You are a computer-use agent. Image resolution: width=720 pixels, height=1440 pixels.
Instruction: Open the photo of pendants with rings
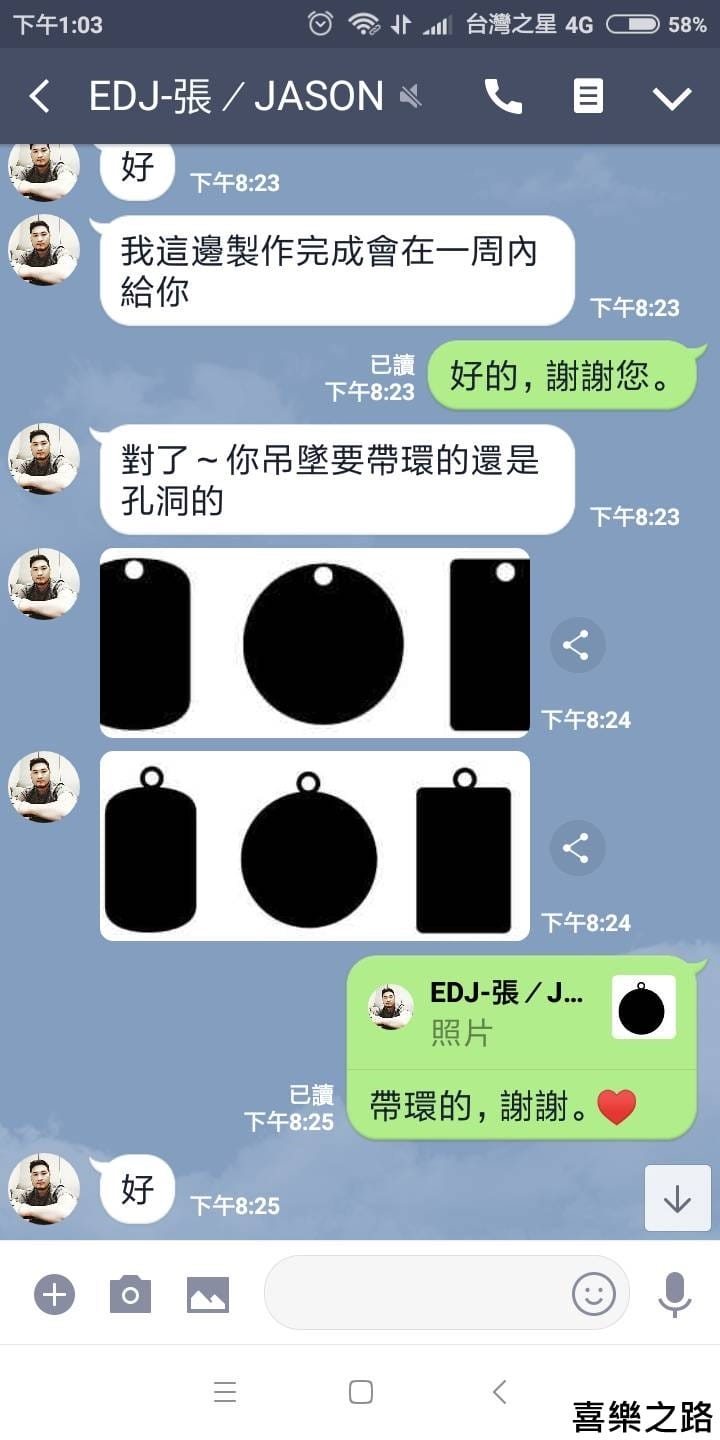315,846
